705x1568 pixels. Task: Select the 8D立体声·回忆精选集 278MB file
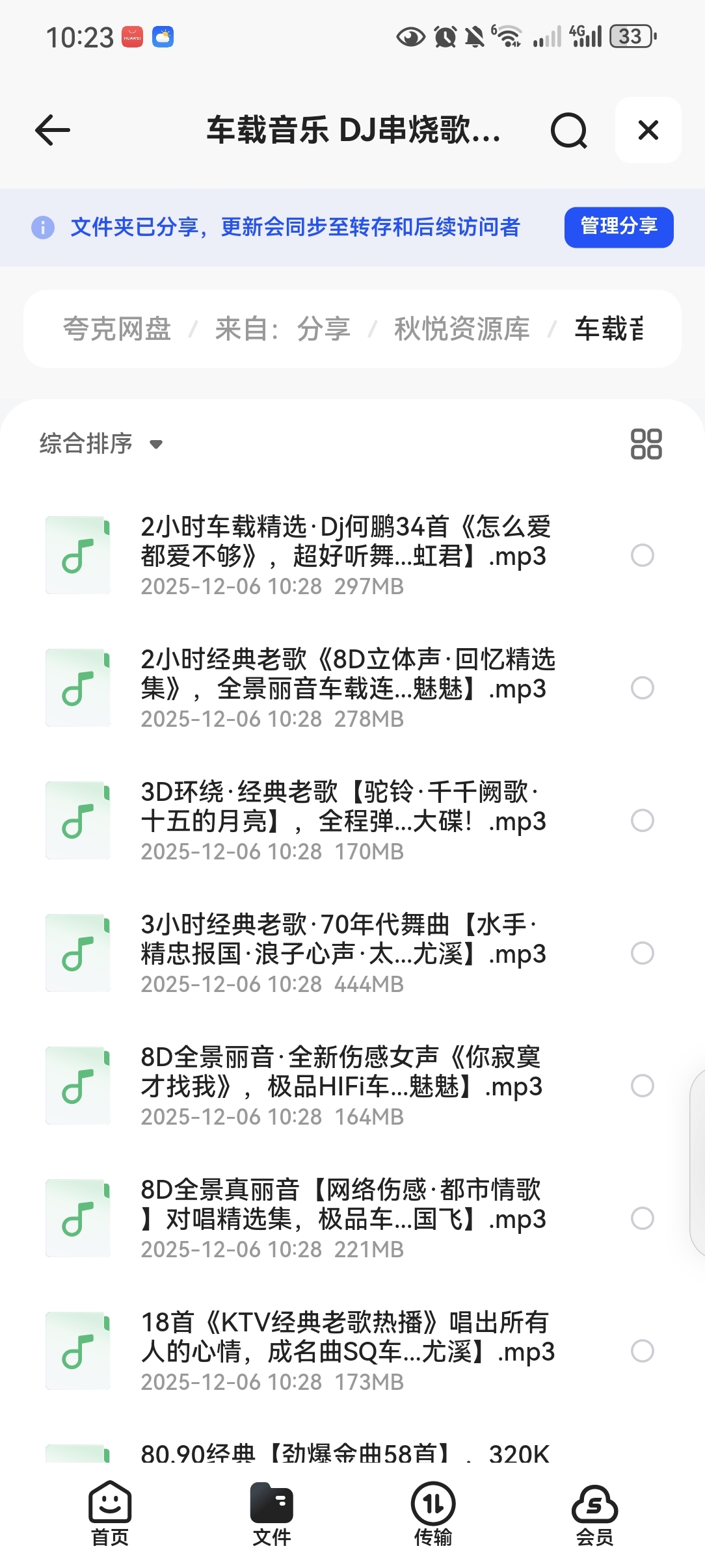coord(642,688)
